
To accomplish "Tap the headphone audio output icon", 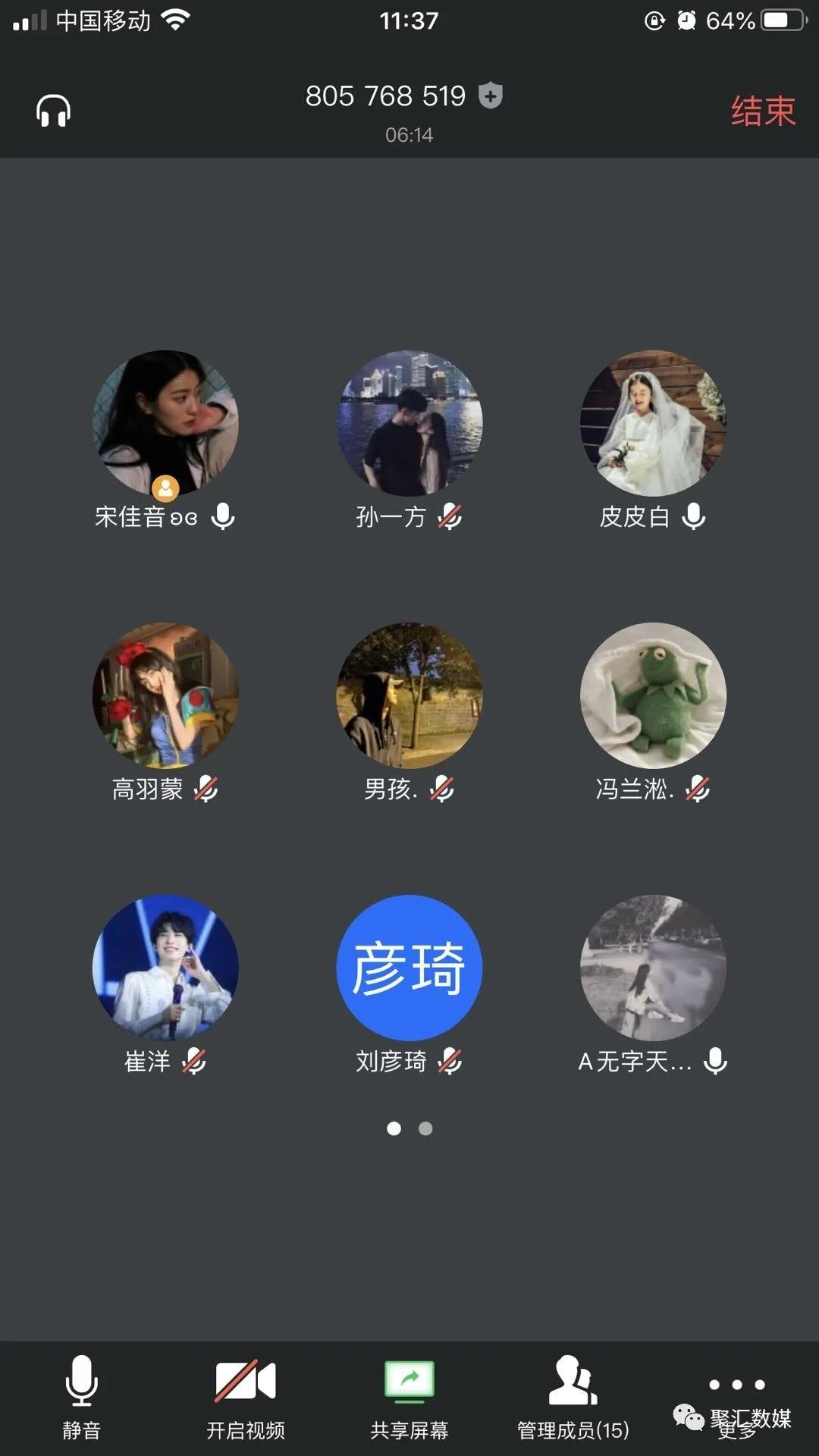I will pos(53,111).
